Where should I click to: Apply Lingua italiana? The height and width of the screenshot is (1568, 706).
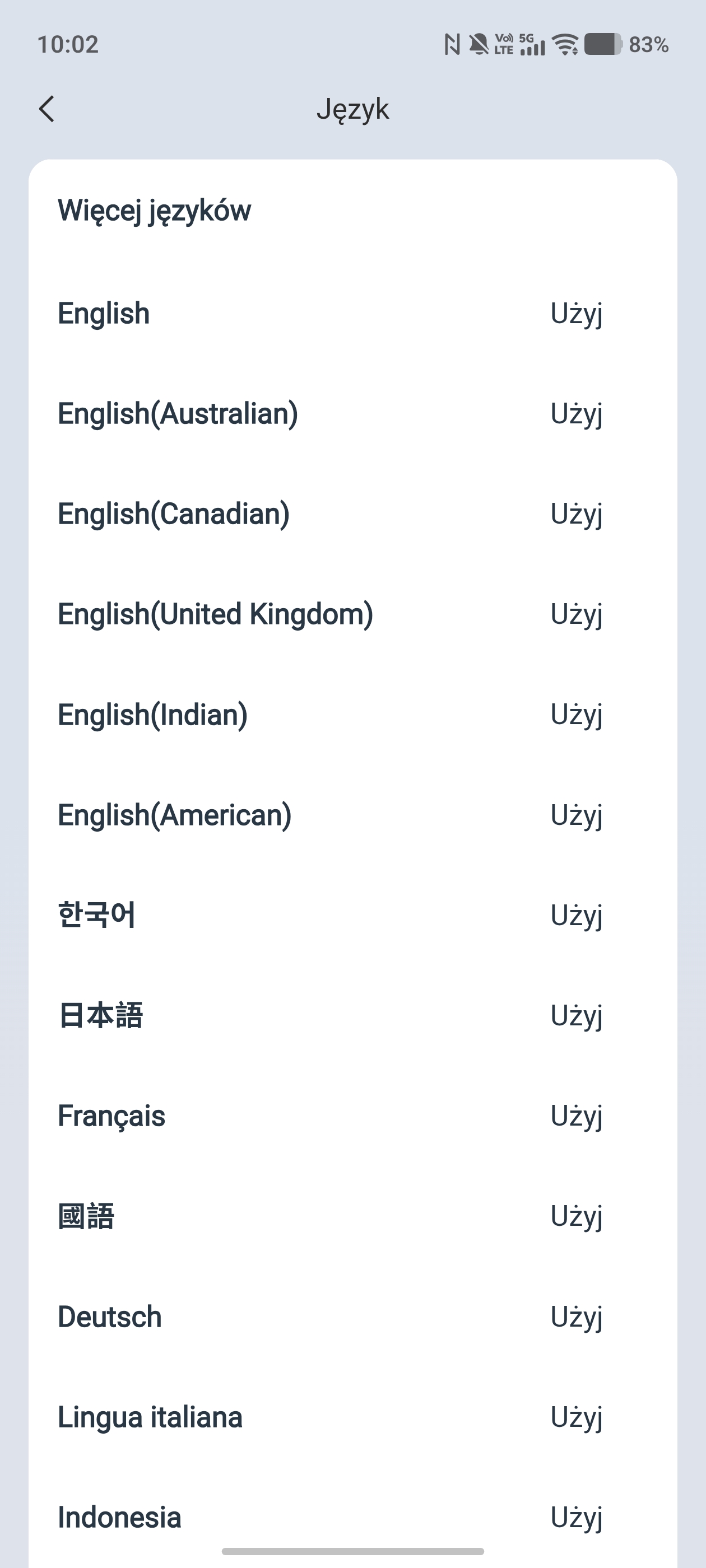575,1418
